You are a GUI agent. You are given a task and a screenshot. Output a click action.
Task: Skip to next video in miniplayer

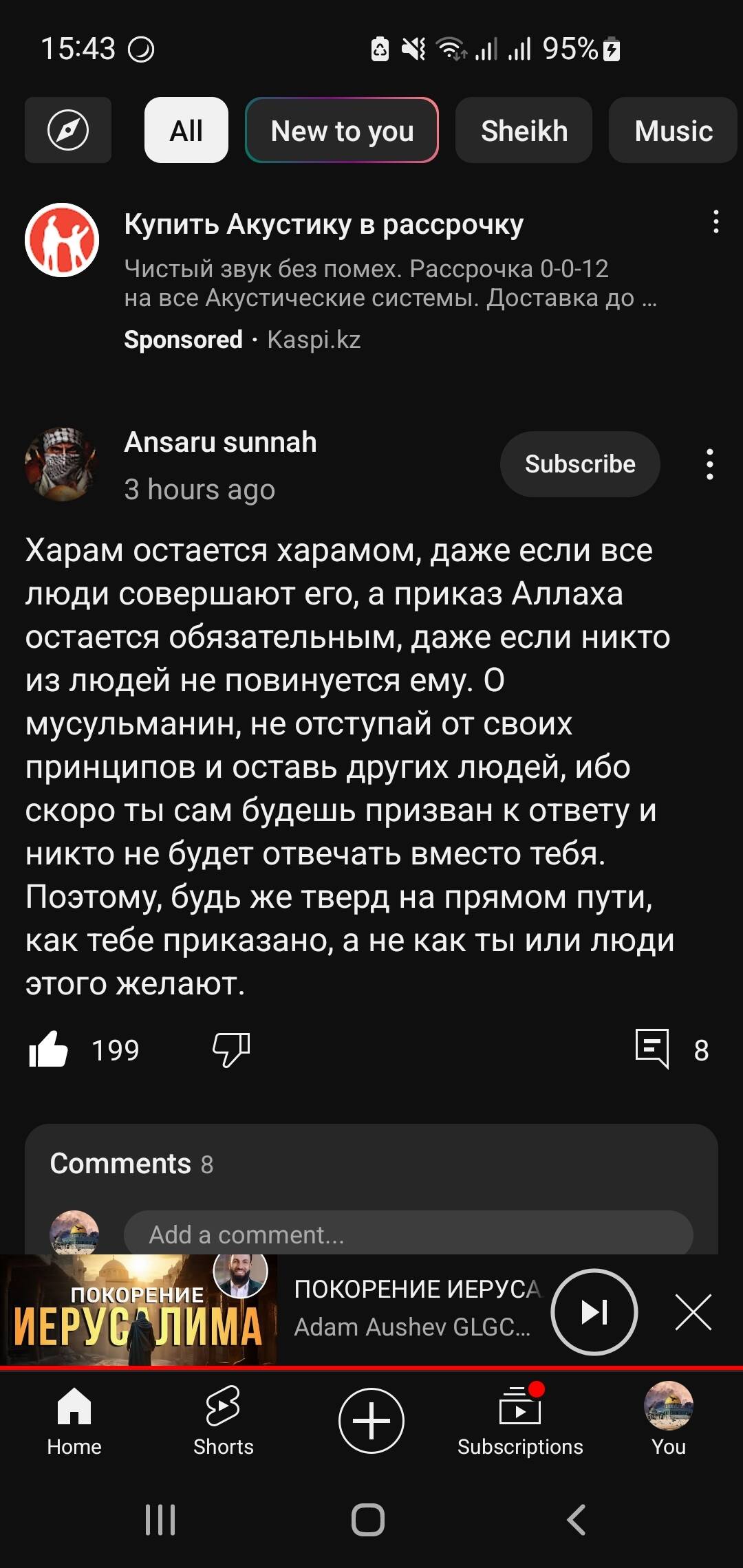[x=594, y=1312]
